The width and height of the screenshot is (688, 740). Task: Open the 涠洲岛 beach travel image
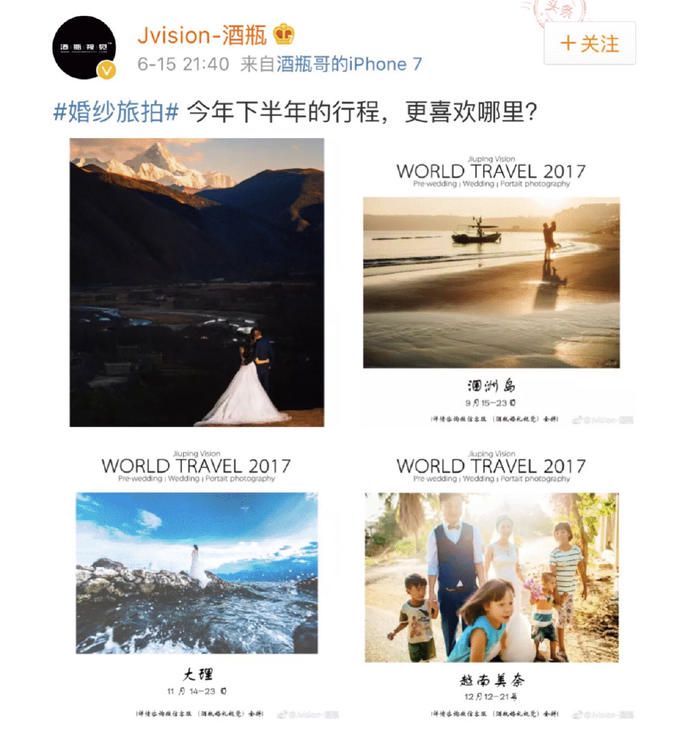click(491, 282)
